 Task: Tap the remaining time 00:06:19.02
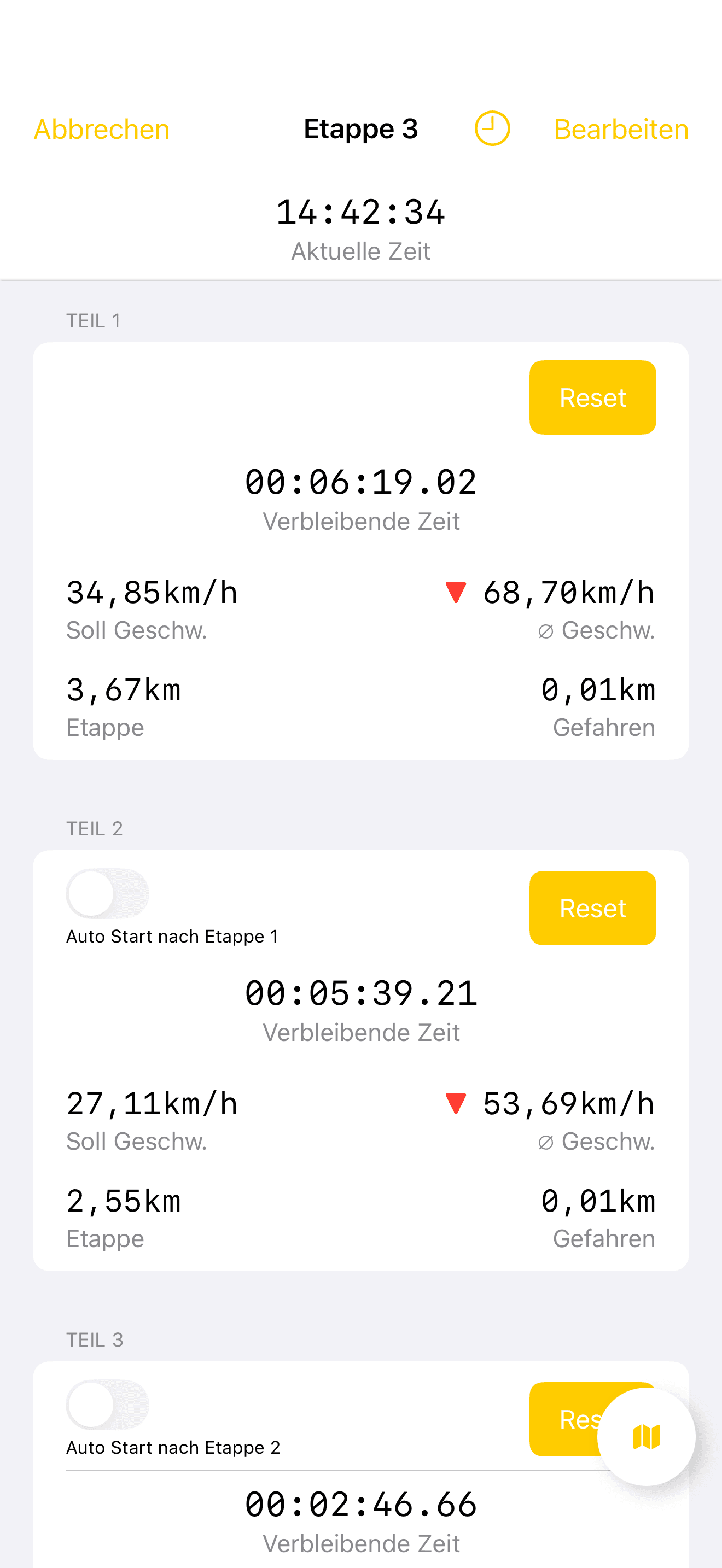(360, 480)
